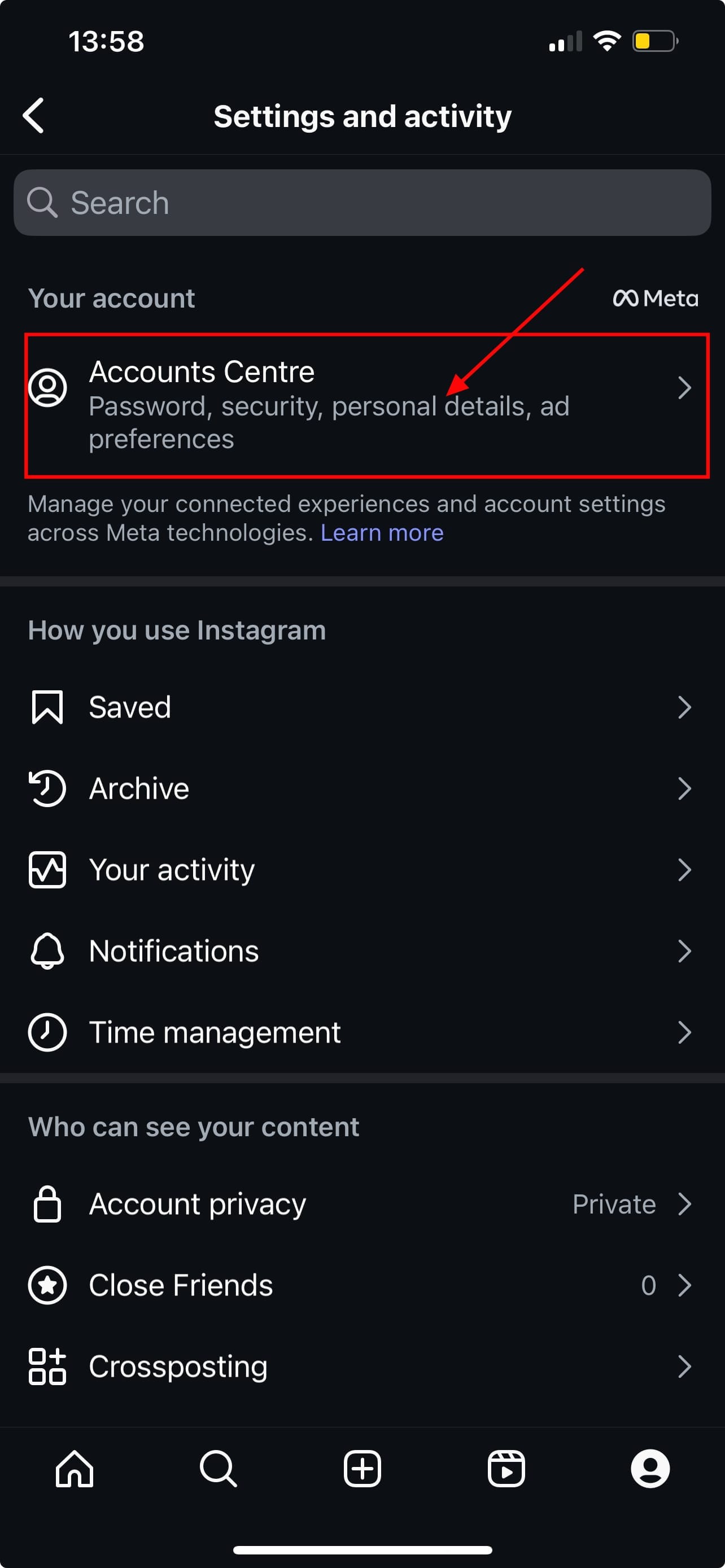Open Crossposting settings
Viewport: 725px width, 1568px height.
click(x=362, y=1366)
